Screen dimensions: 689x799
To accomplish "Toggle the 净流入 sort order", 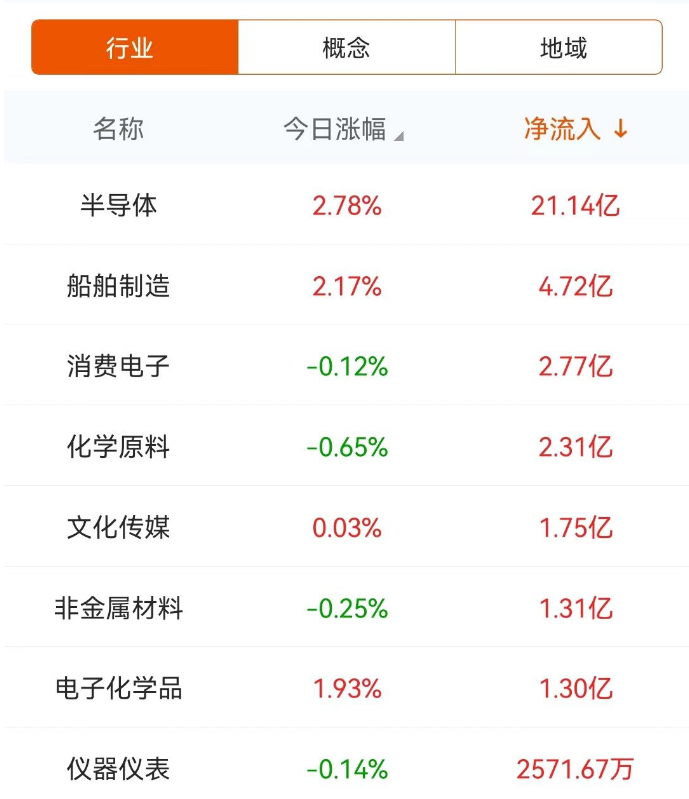I will pyautogui.click(x=575, y=129).
